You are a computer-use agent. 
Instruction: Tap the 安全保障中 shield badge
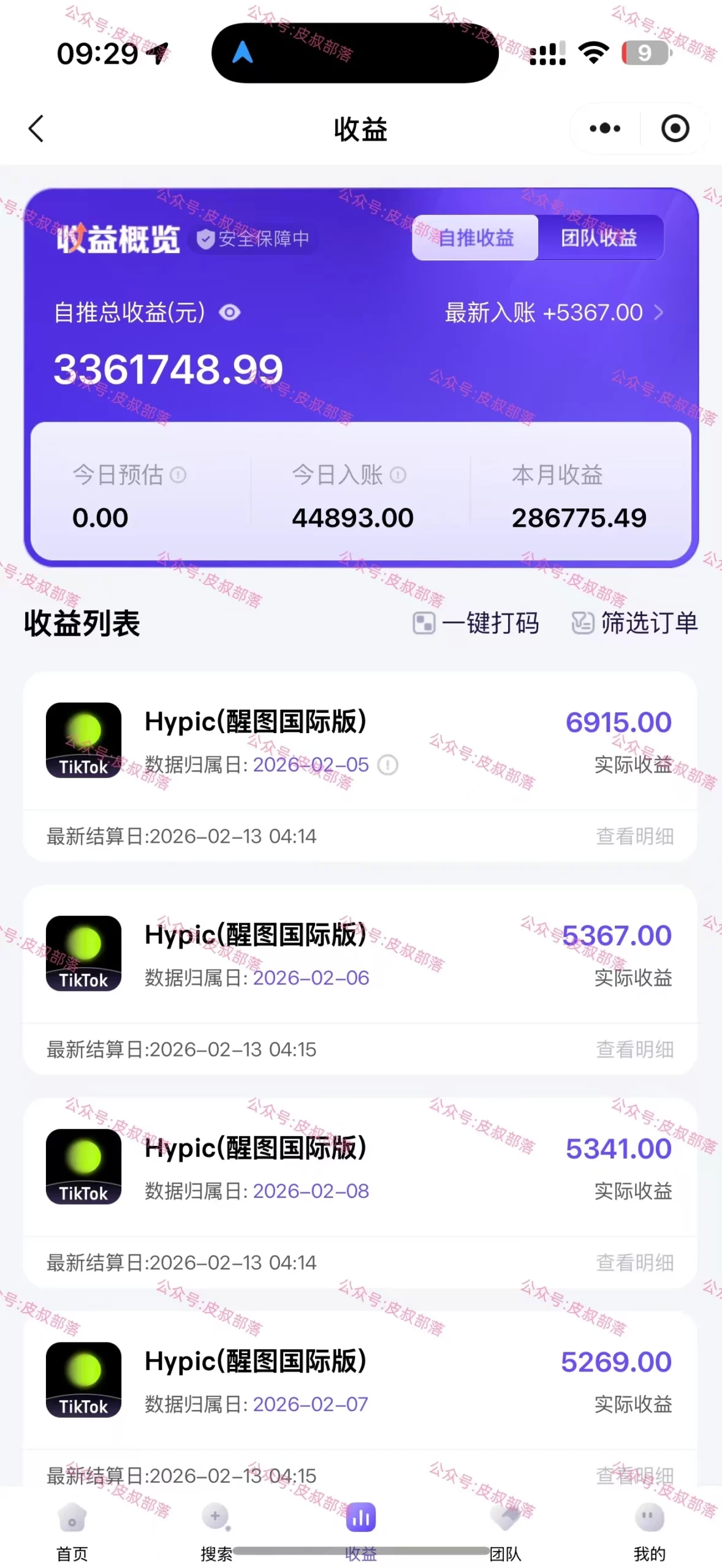(x=253, y=239)
